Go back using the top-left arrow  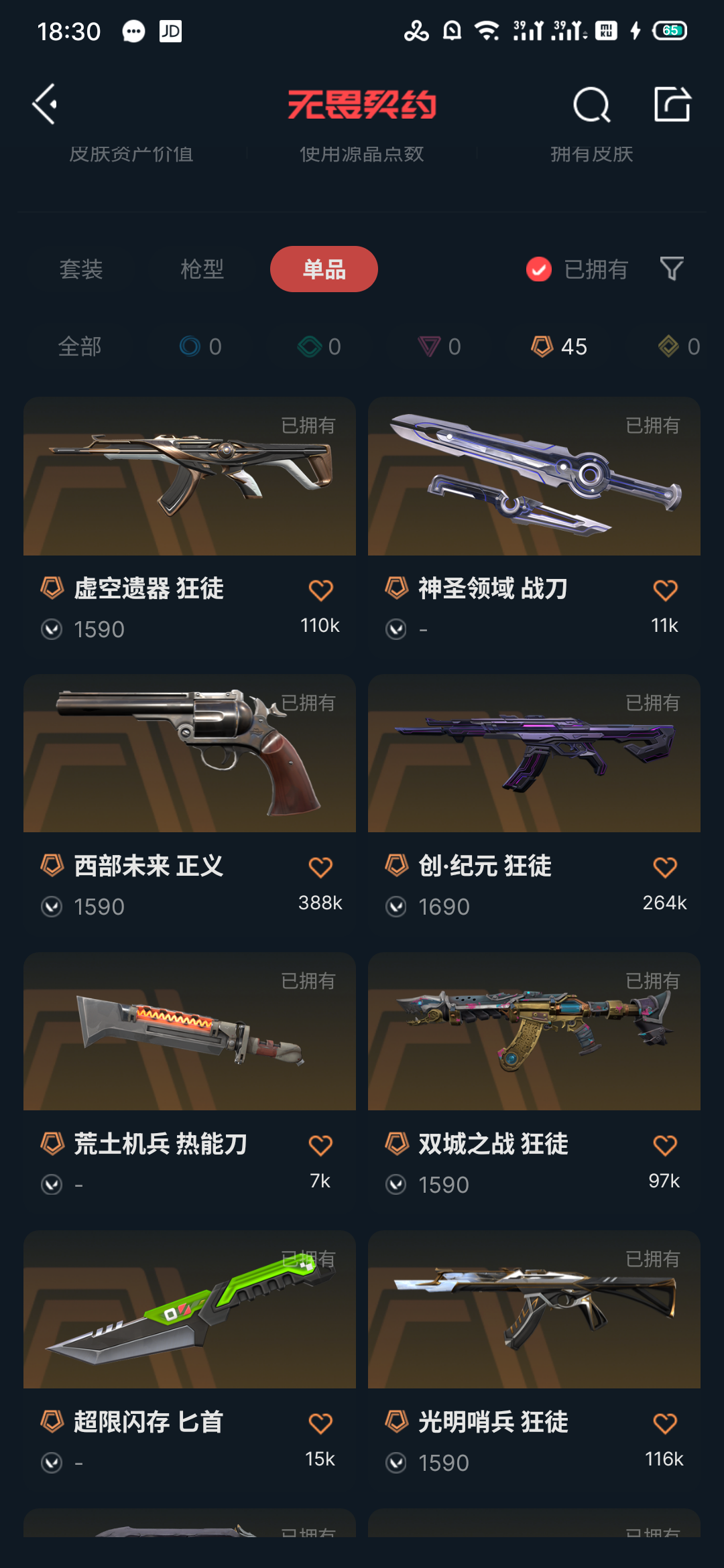click(x=45, y=104)
